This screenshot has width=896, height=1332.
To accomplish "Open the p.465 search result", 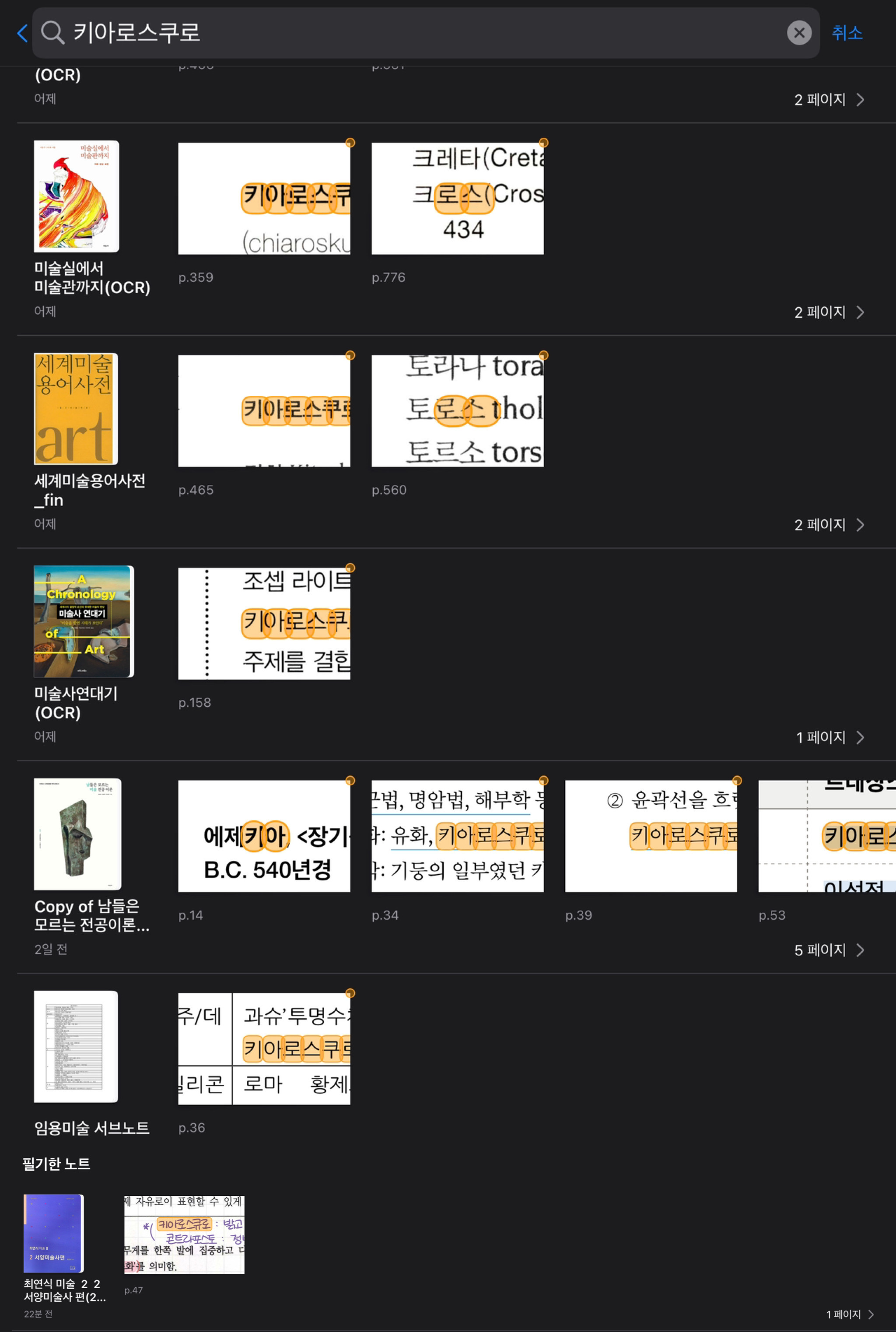I will (264, 411).
